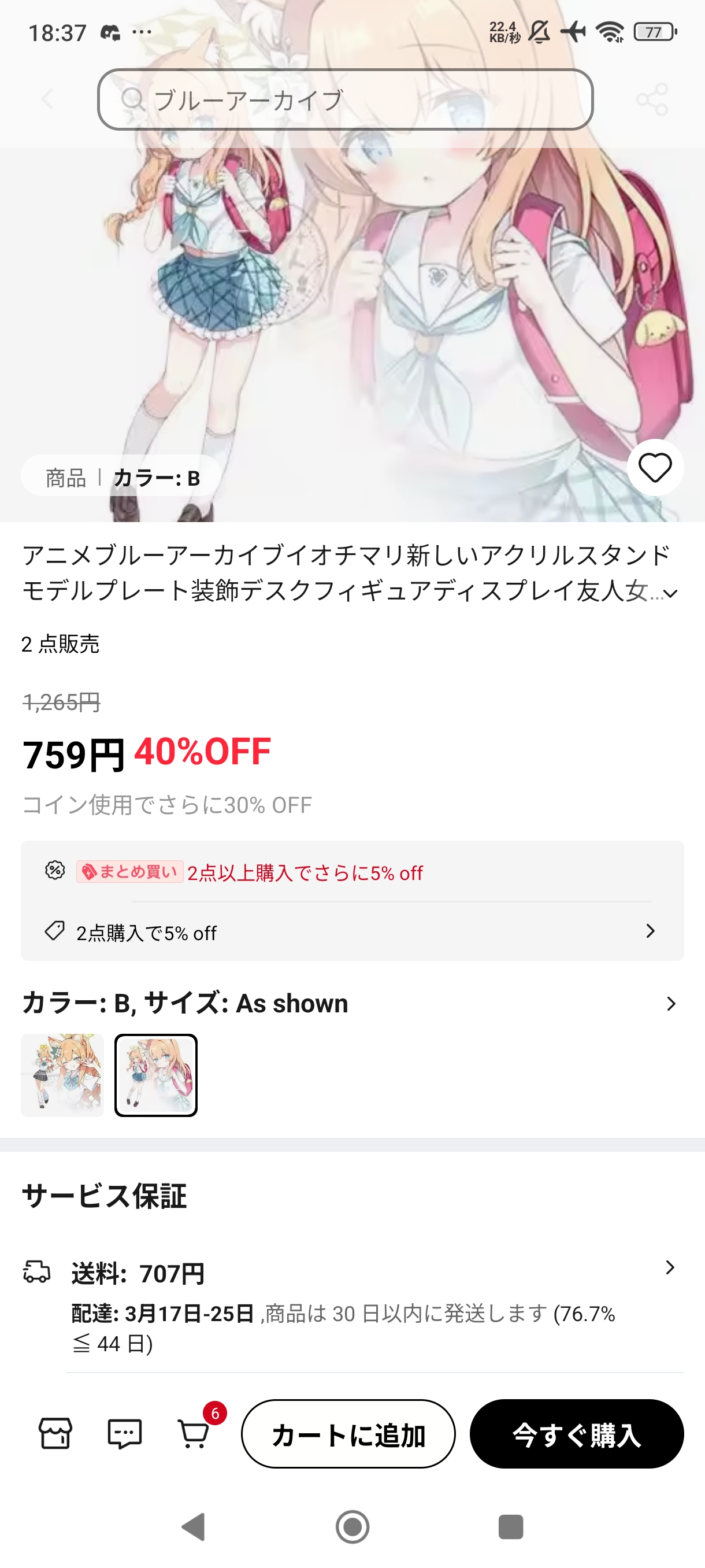Open color and size options
The image size is (705, 1568).
tap(670, 1004)
